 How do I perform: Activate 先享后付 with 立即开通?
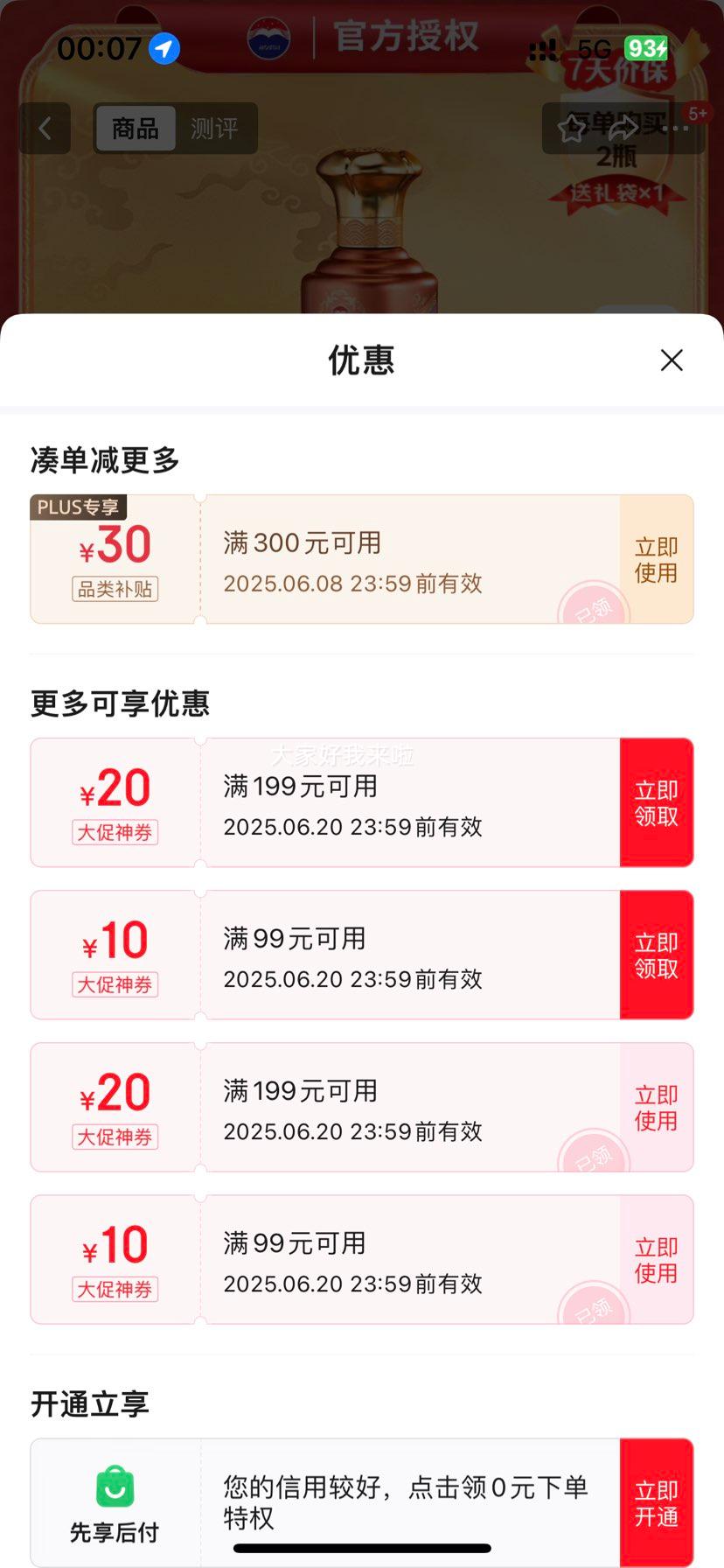pyautogui.click(x=656, y=1503)
